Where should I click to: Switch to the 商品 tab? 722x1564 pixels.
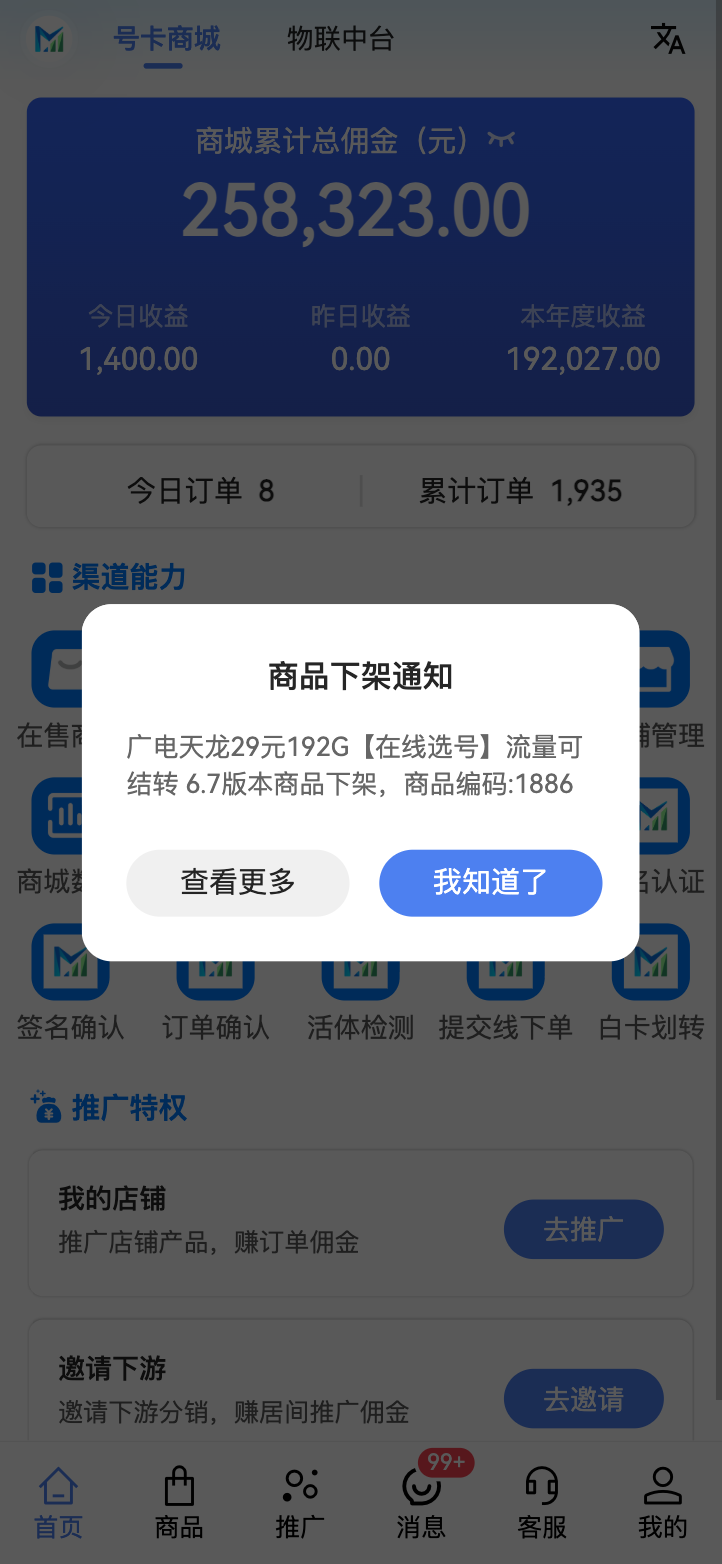coord(179,1502)
